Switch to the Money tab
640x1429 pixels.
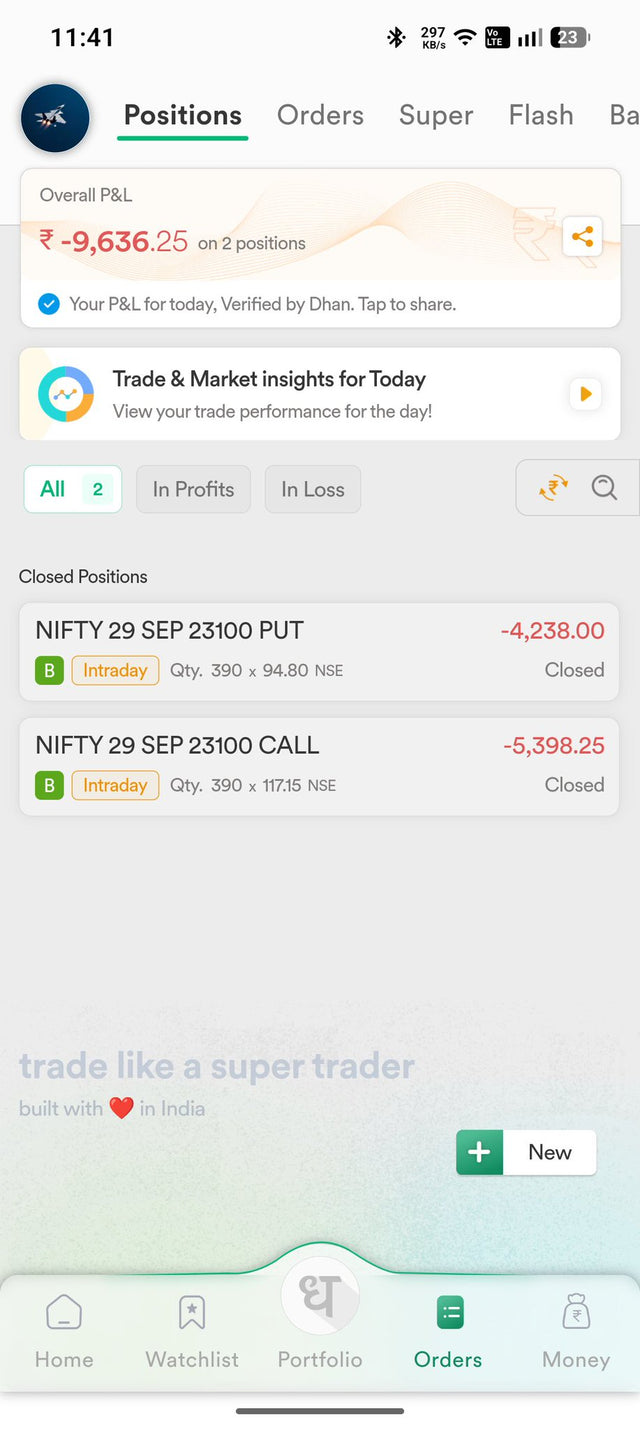(x=576, y=1331)
